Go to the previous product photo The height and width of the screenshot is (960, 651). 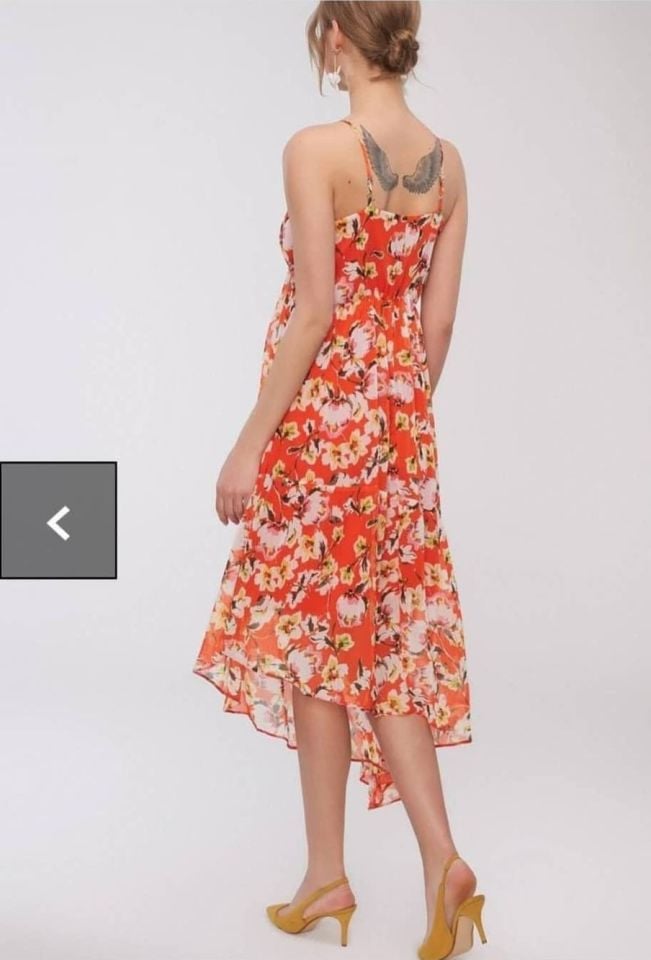pyautogui.click(x=58, y=520)
